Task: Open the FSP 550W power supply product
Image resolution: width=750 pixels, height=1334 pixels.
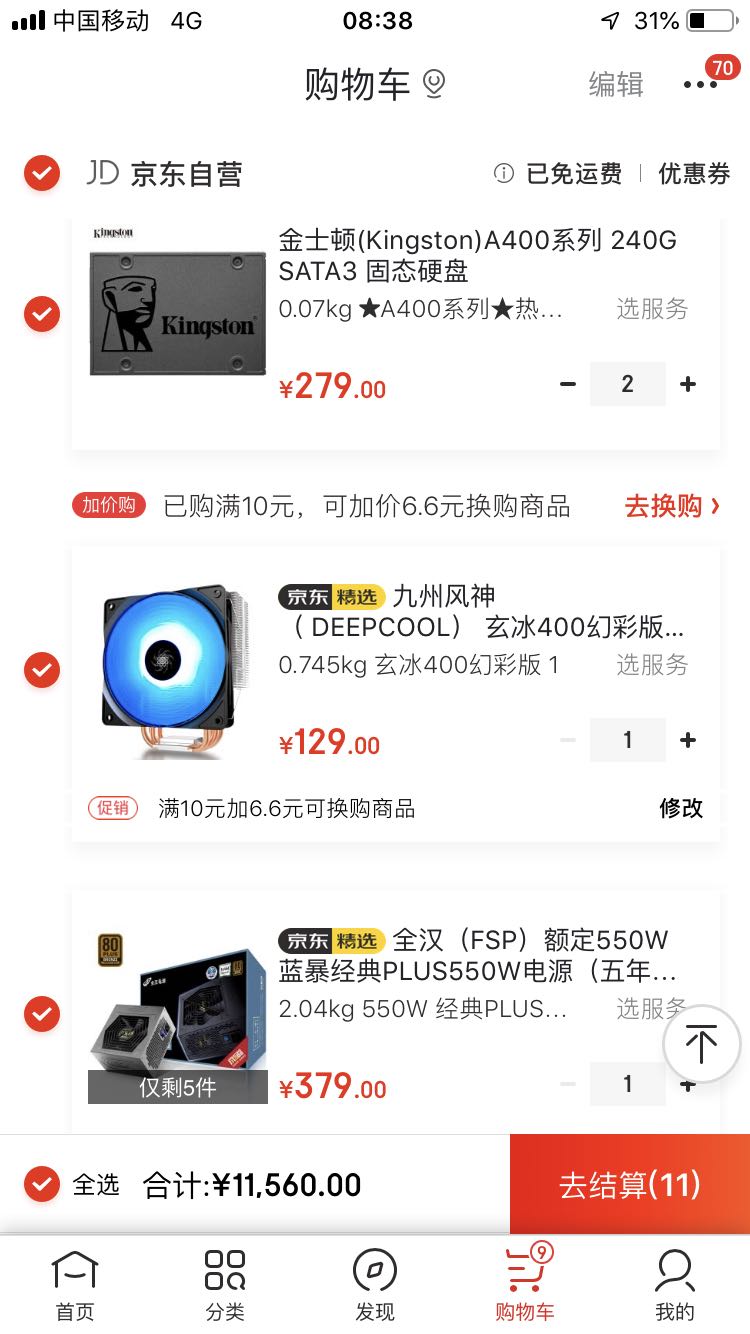Action: coord(480,956)
